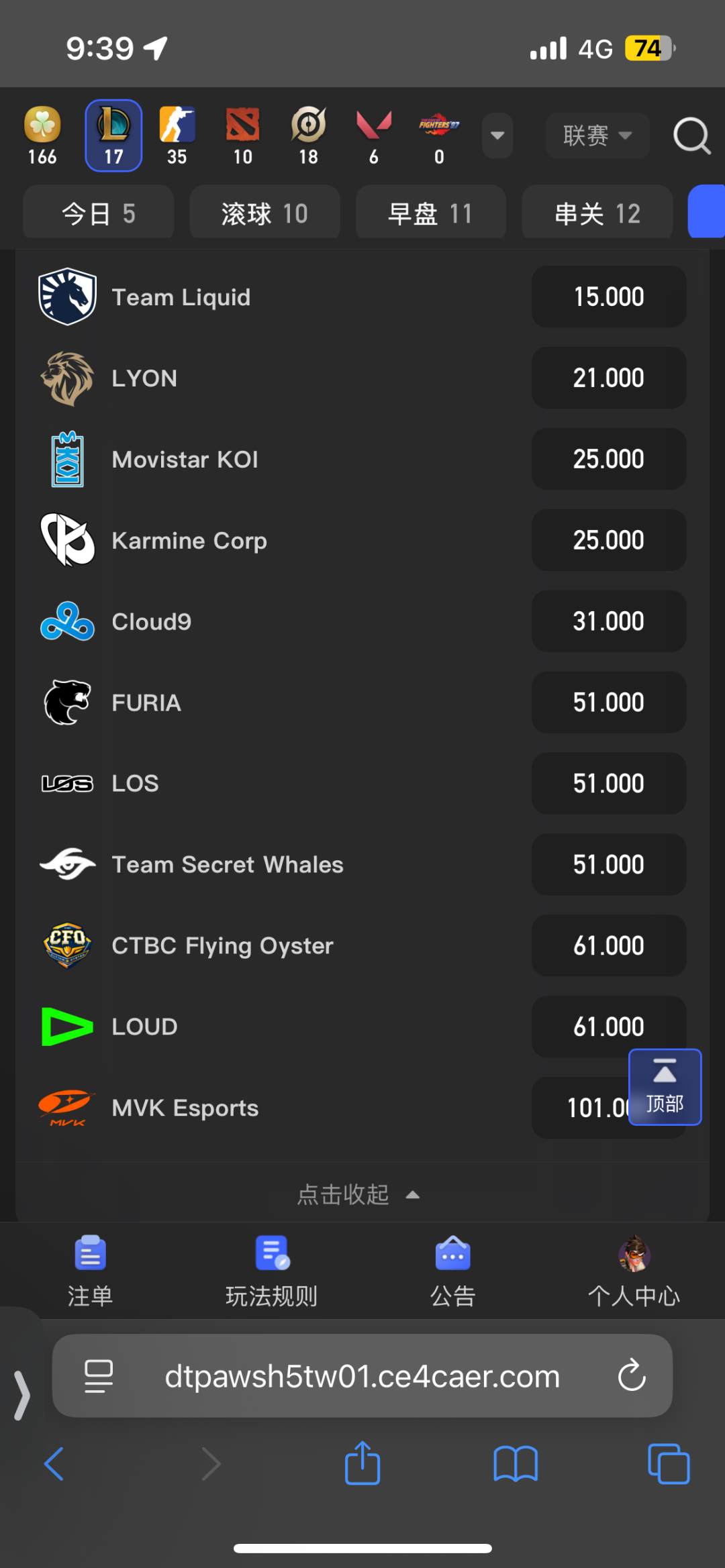Open the 注单 bet slip tab
The image size is (725, 1568).
pyautogui.click(x=90, y=1271)
